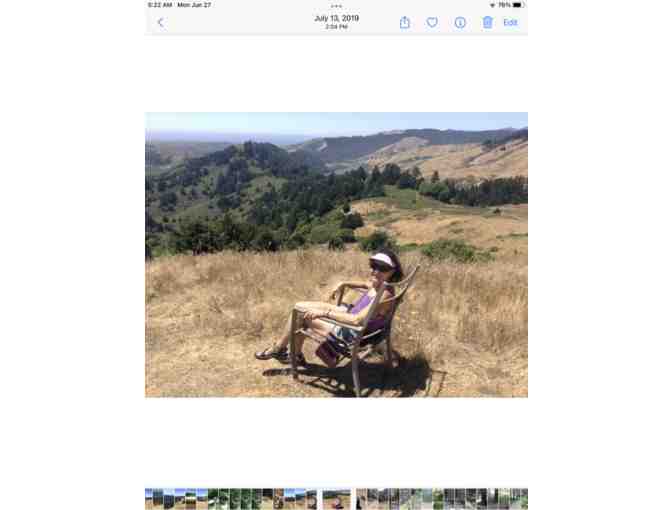Select the last thumbnail in the filmstrip

pyautogui.click(x=522, y=498)
